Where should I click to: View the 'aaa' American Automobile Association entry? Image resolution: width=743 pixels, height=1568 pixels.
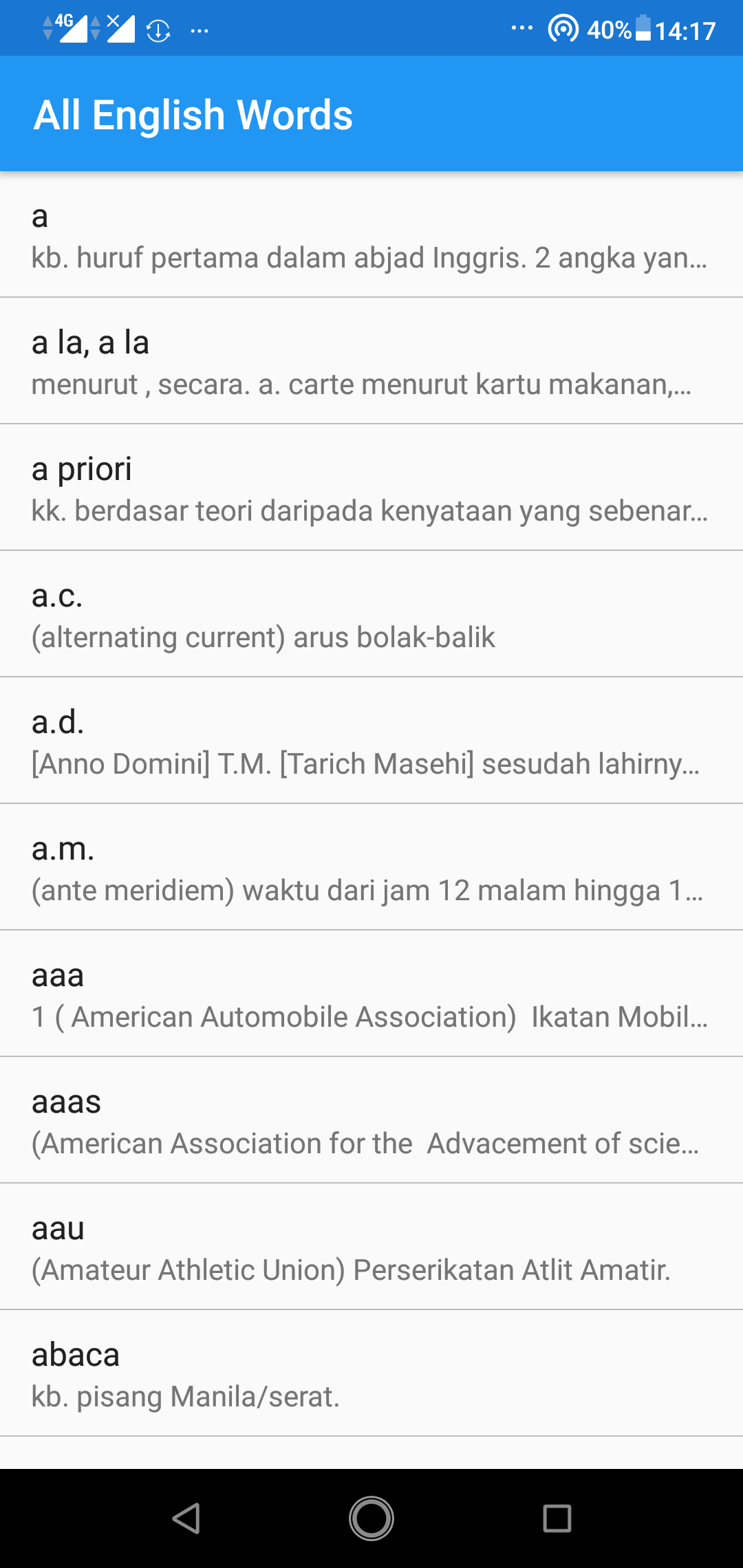pyautogui.click(x=371, y=994)
